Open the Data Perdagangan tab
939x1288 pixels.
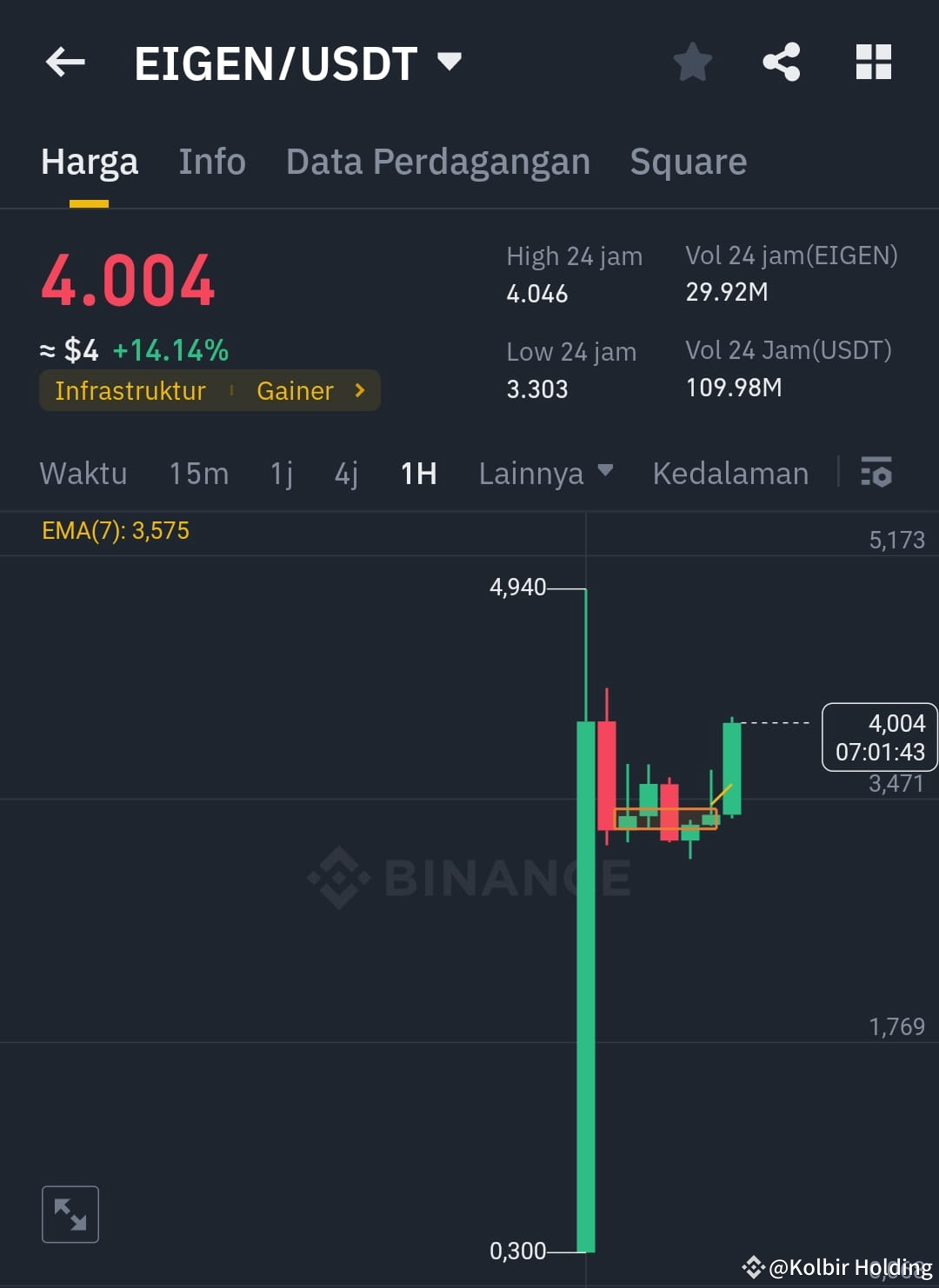point(438,161)
